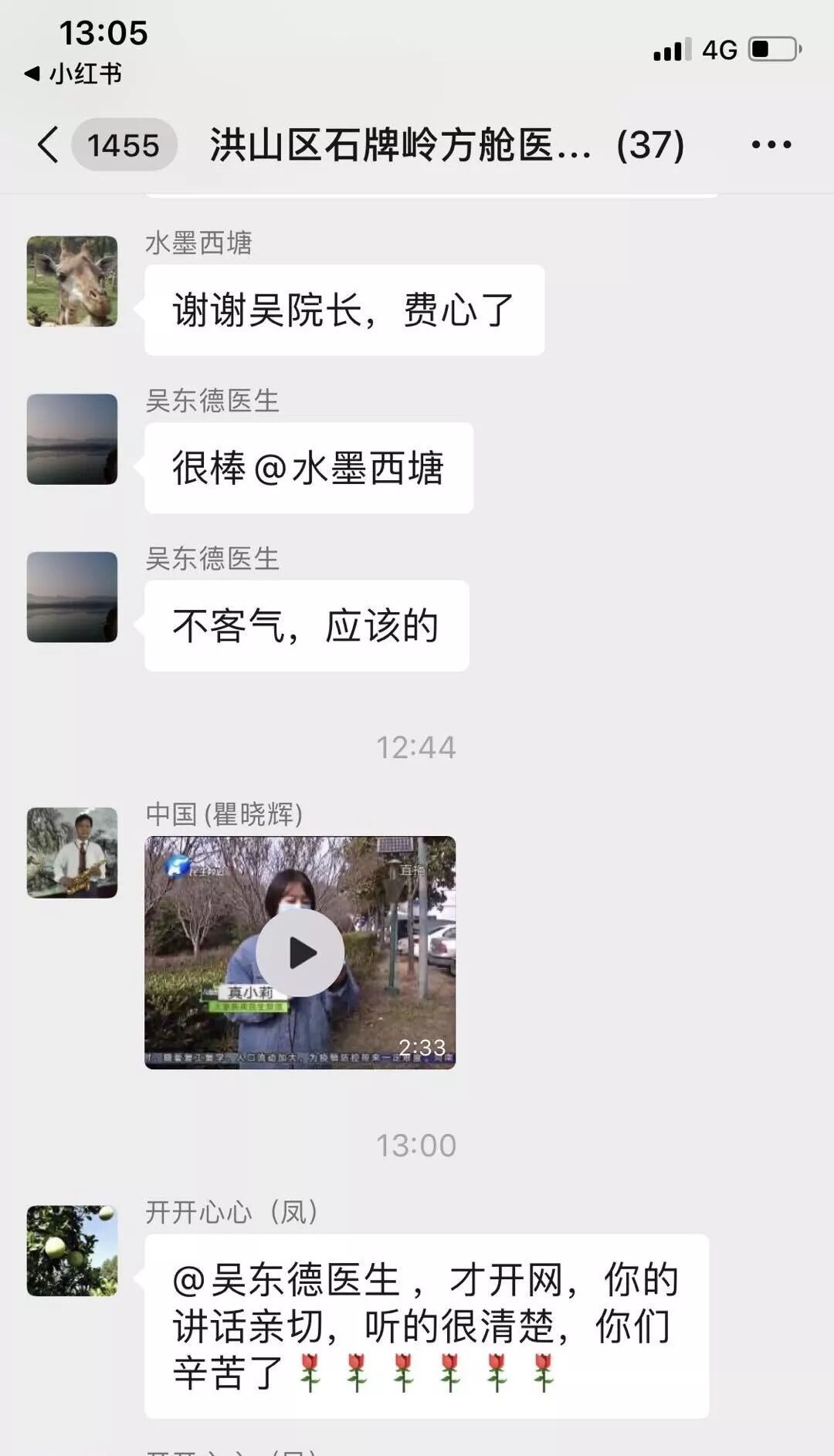Tap 吴东德医生's avatar beside 不客气 message
The width and height of the screenshot is (834, 1456).
click(72, 597)
